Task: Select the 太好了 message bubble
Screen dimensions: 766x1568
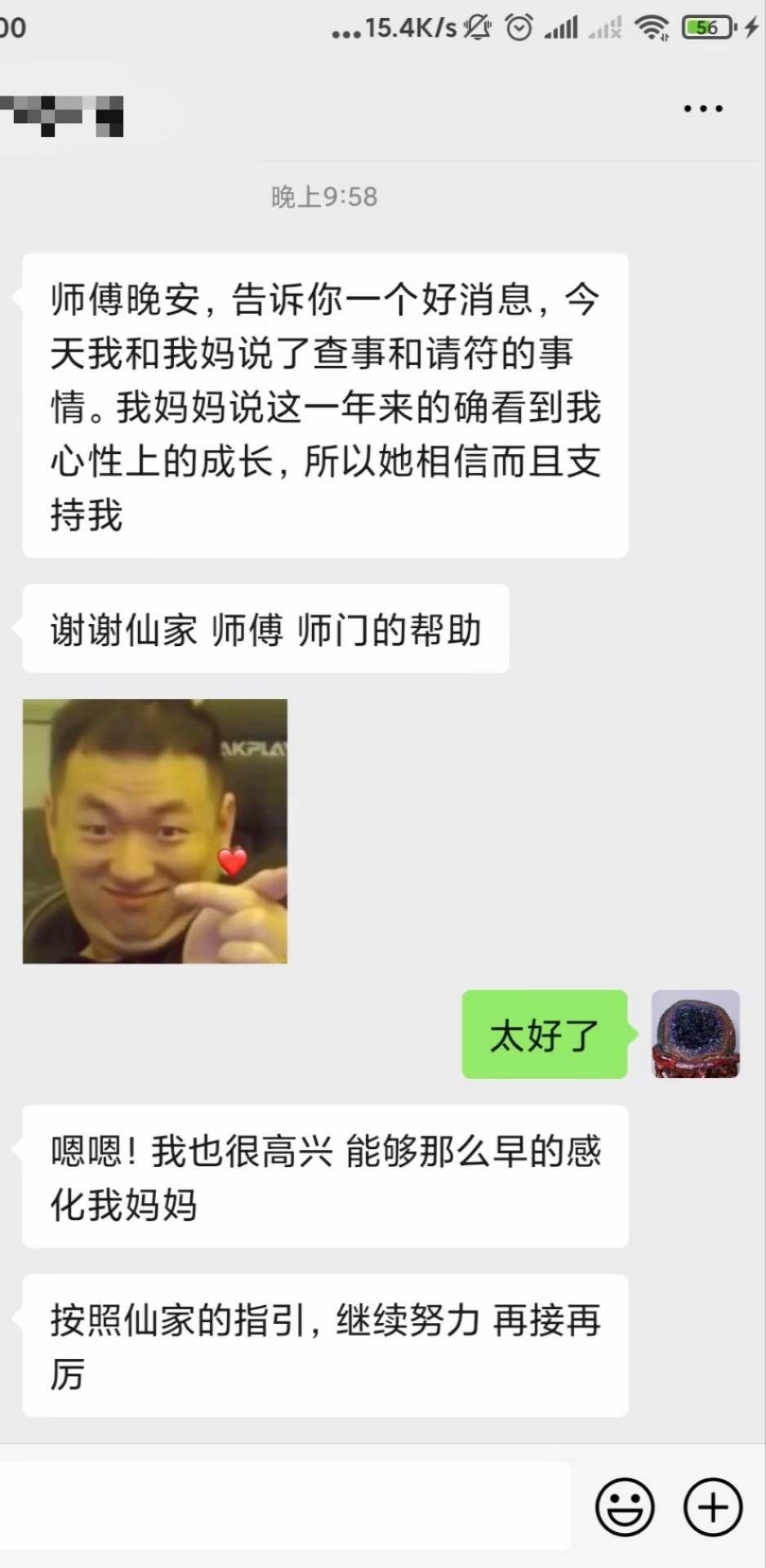Action: (544, 1035)
